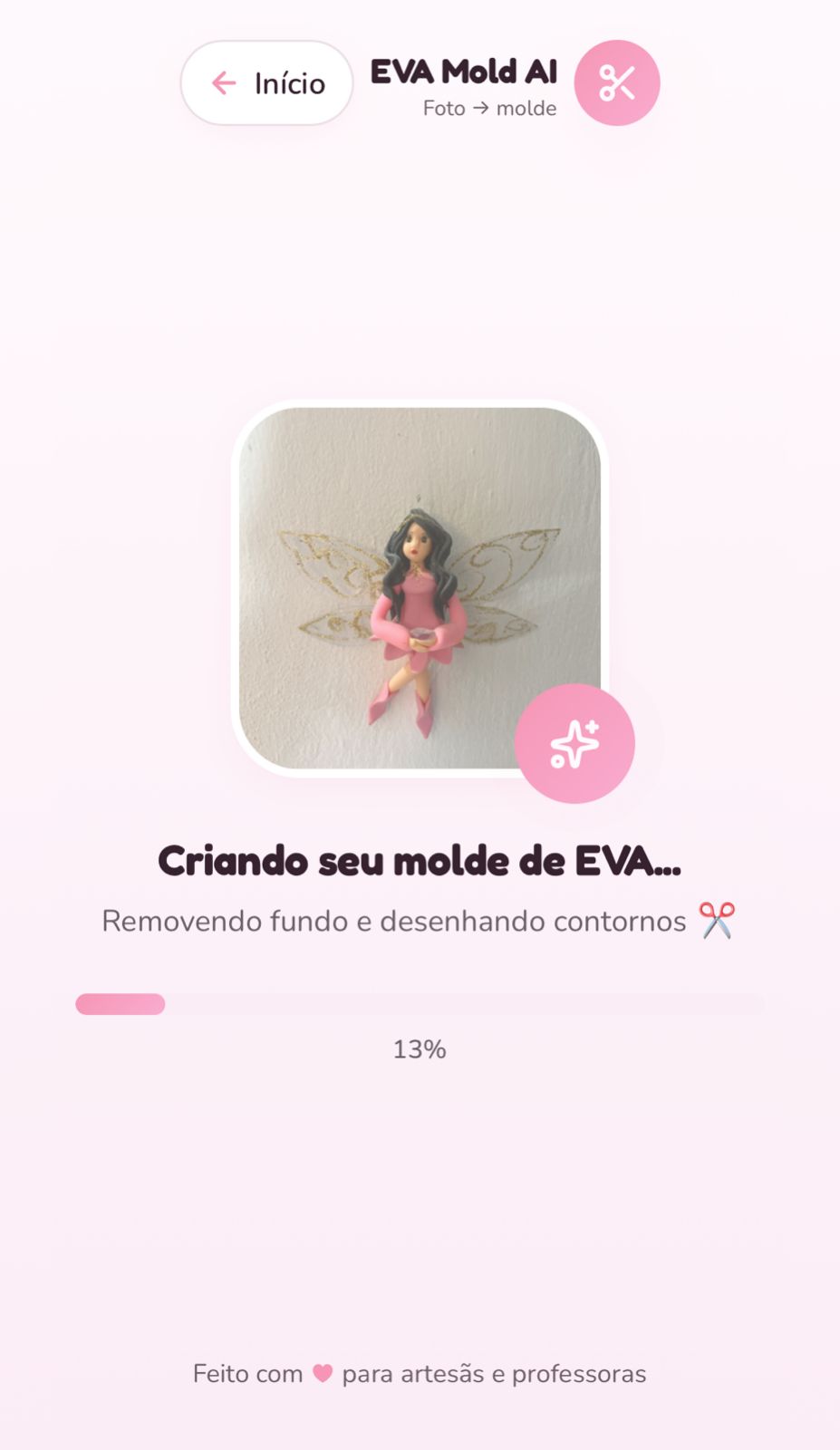This screenshot has width=840, height=1450.
Task: Click the pink scissors icon in the header
Action: point(617,82)
